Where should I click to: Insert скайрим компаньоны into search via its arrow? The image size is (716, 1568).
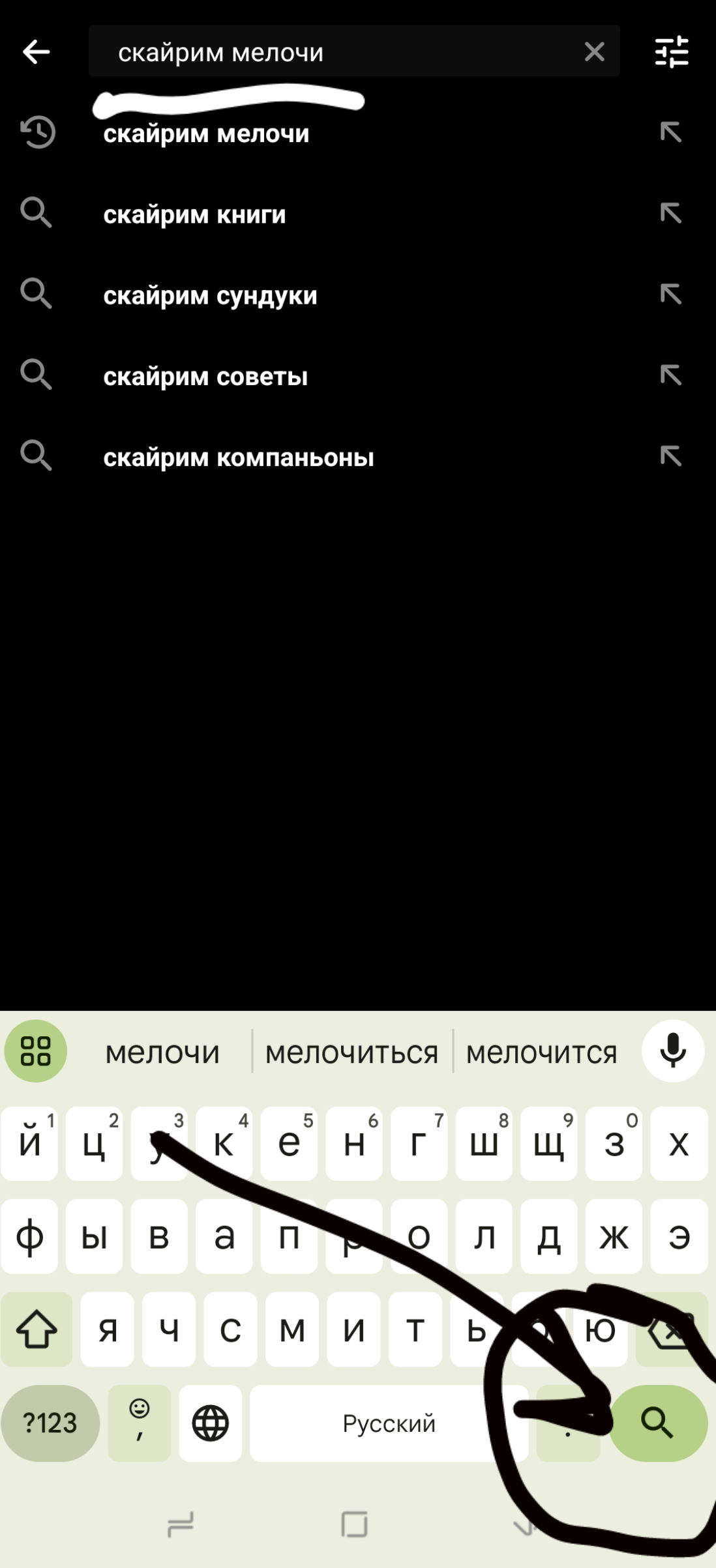tap(670, 456)
